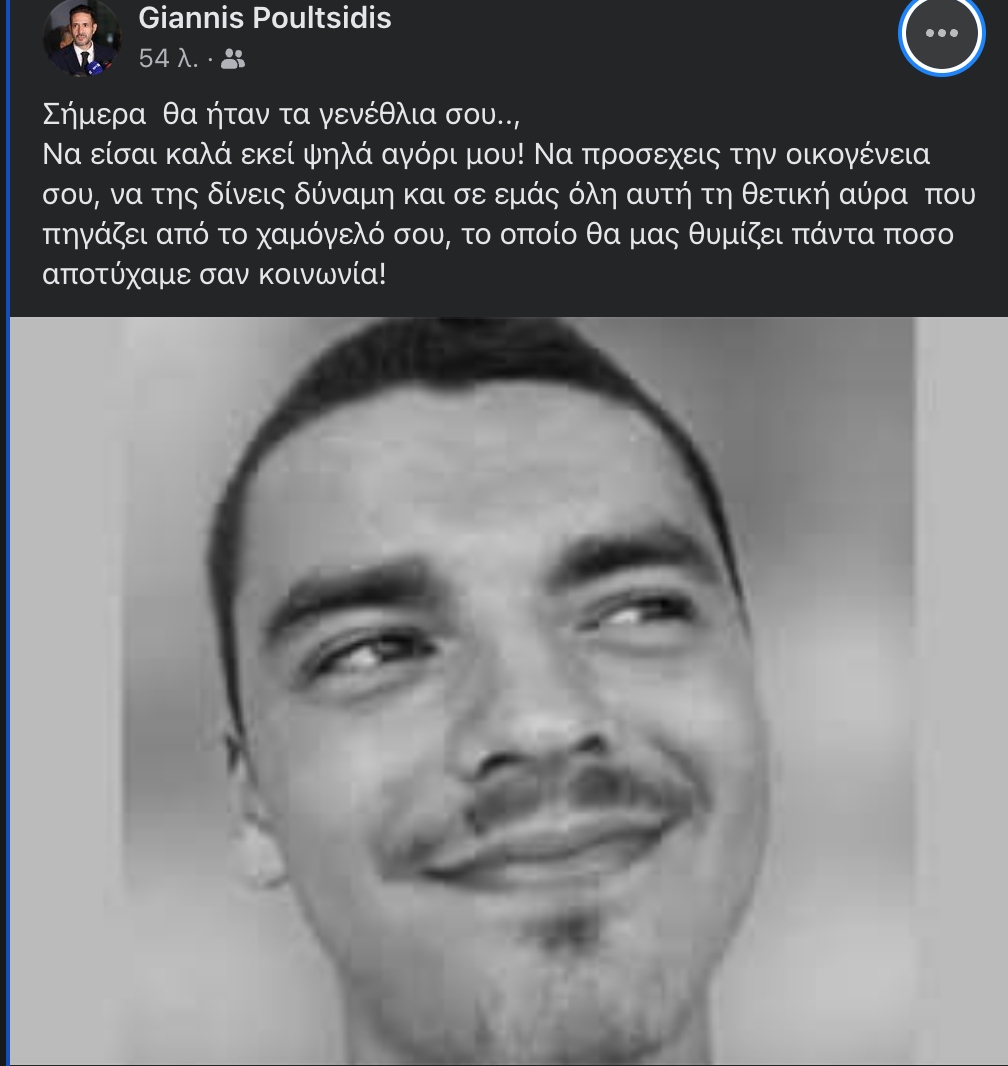Open the Giannis Poultsidis profile name link

tap(265, 17)
